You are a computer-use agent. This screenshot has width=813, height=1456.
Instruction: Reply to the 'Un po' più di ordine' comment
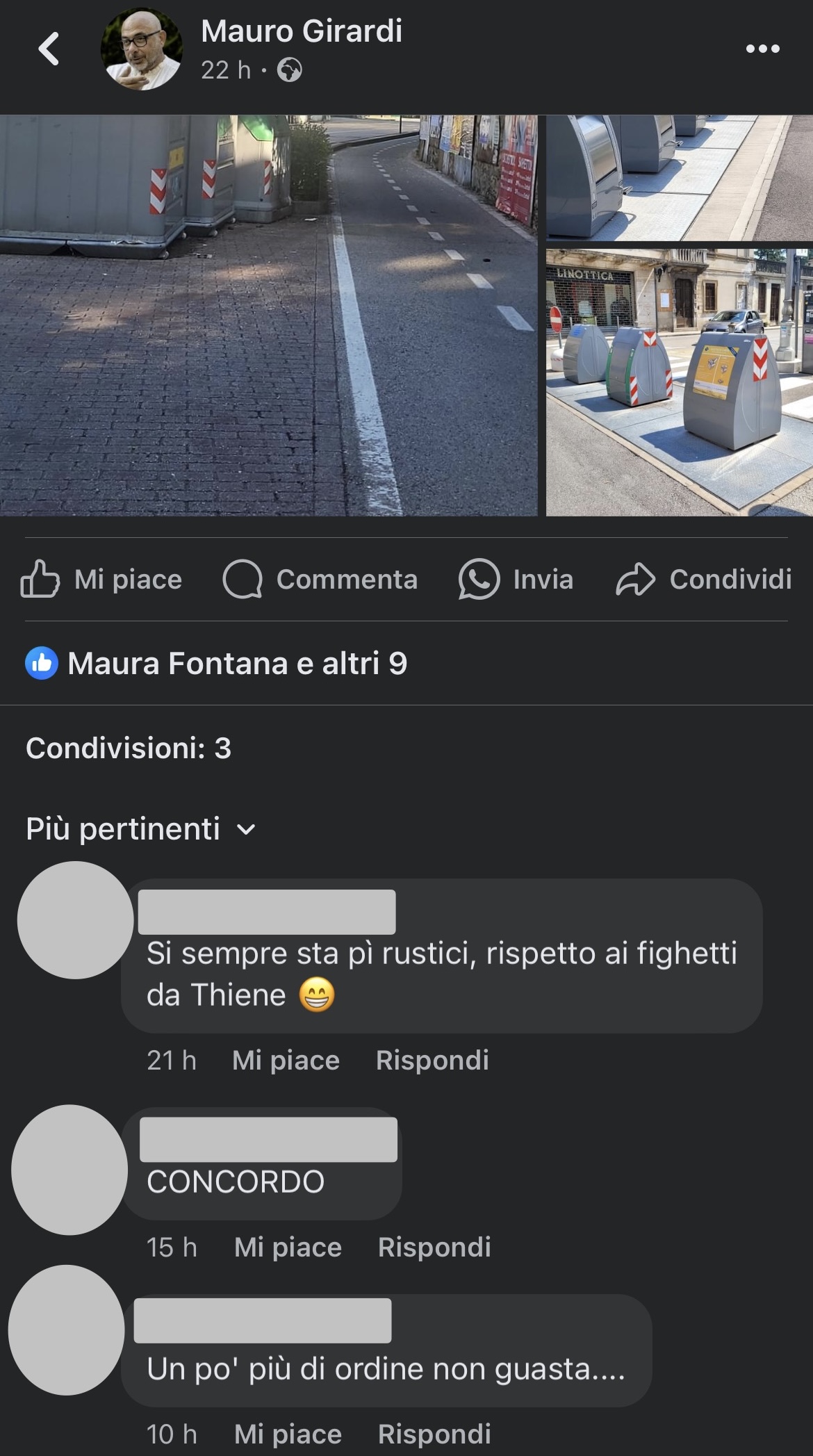tap(434, 1434)
